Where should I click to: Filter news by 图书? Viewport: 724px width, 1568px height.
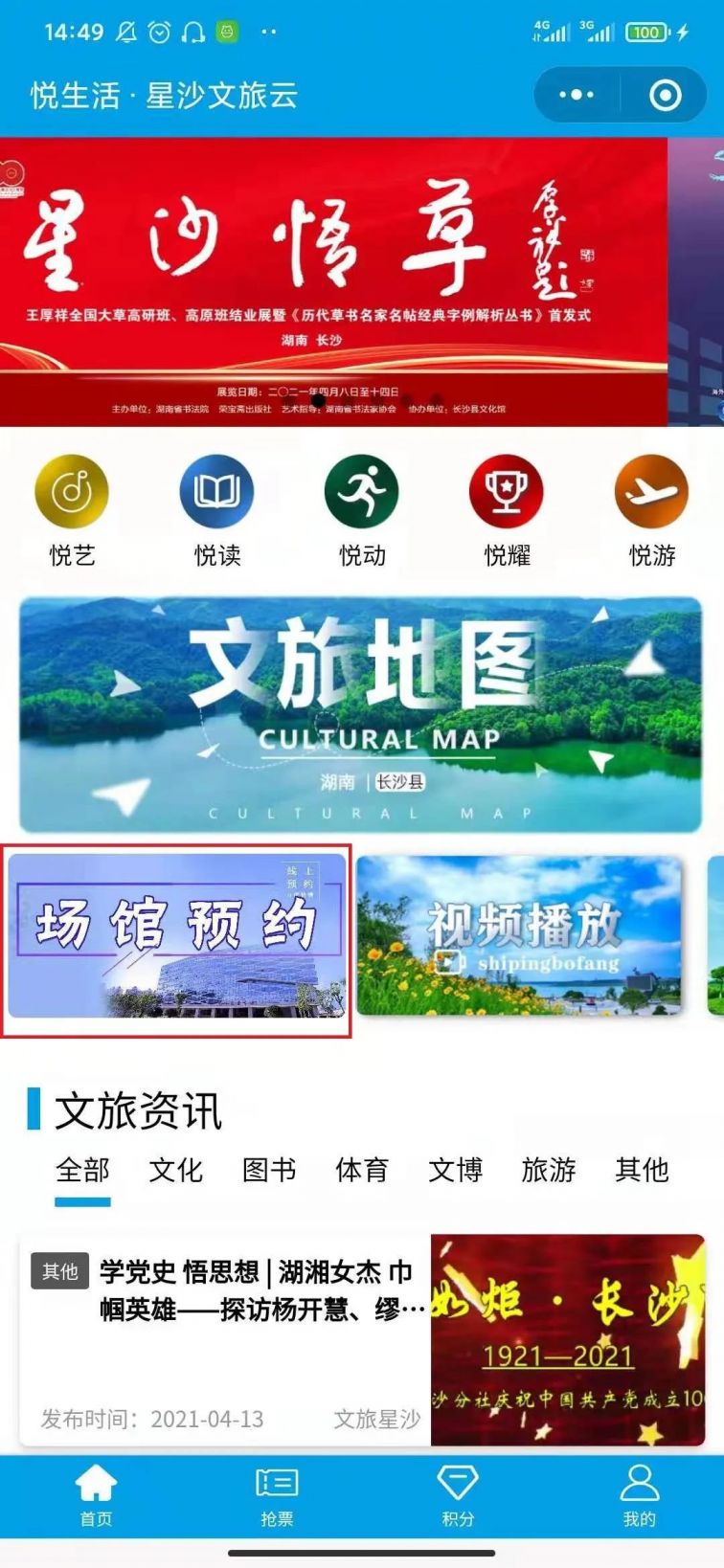tap(268, 1170)
